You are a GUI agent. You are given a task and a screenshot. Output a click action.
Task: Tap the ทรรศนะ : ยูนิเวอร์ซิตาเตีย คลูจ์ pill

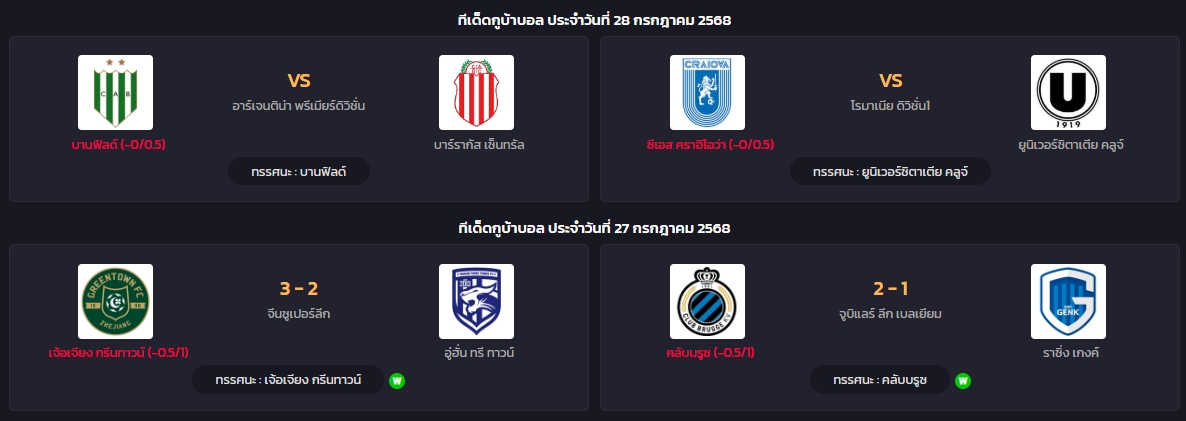point(890,172)
